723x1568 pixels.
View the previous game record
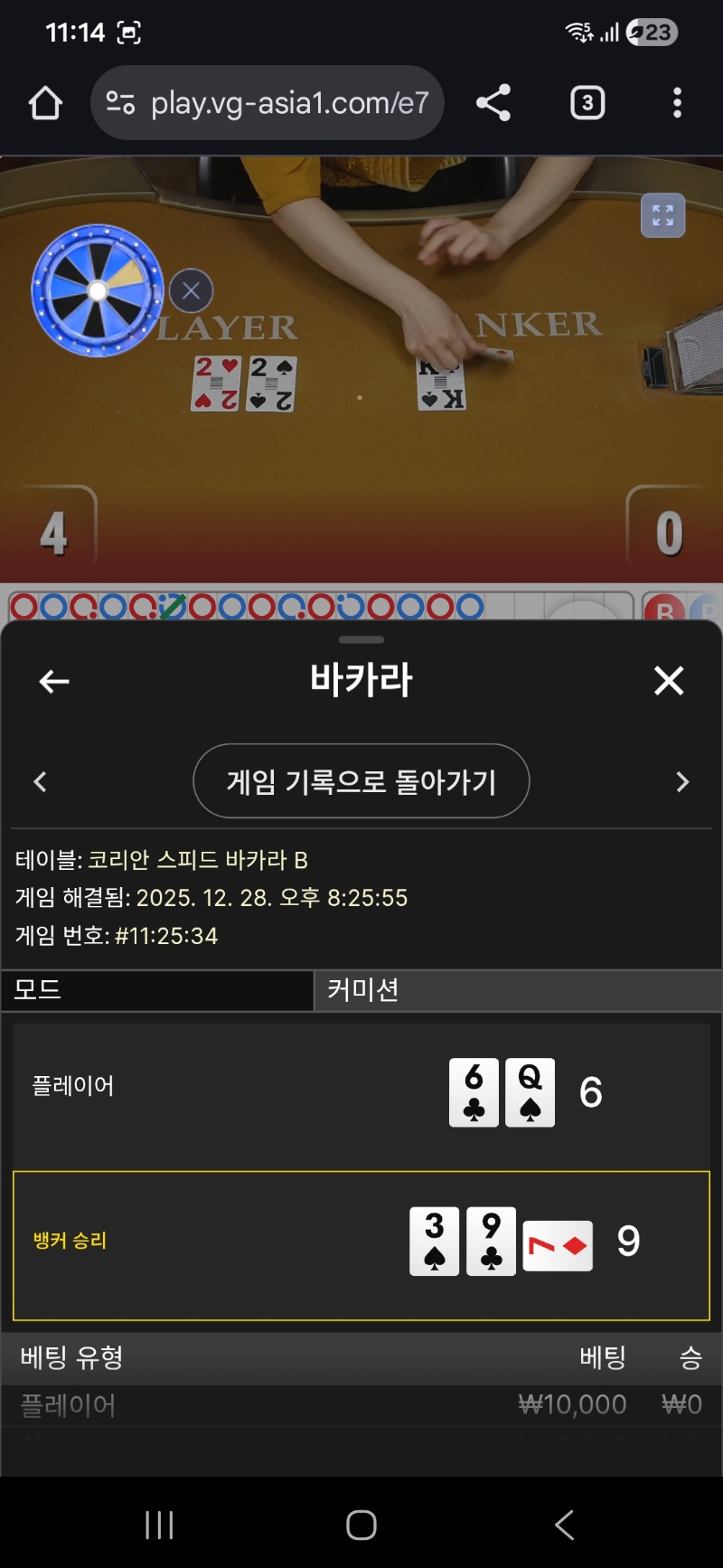coord(40,782)
